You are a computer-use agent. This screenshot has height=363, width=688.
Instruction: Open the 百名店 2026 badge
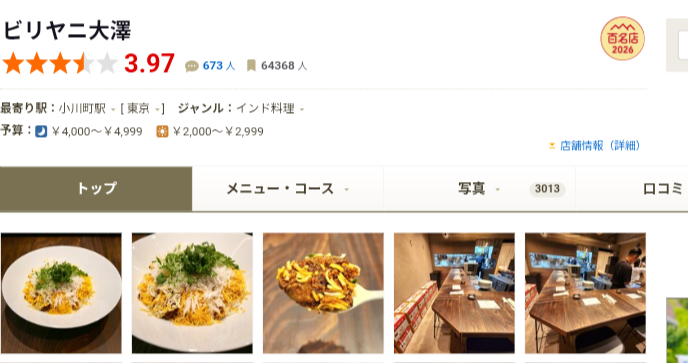click(622, 39)
